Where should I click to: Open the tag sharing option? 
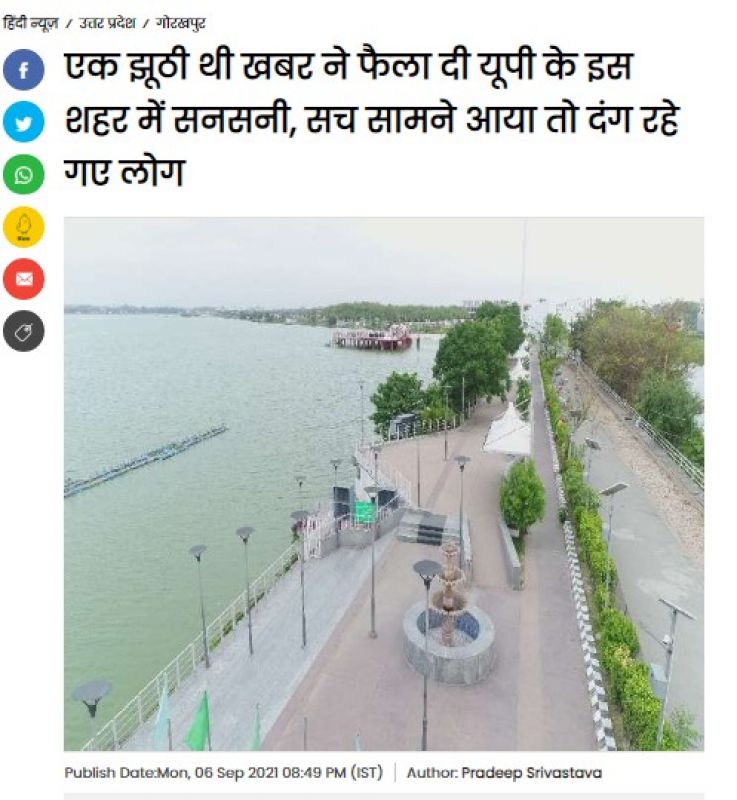click(23, 329)
